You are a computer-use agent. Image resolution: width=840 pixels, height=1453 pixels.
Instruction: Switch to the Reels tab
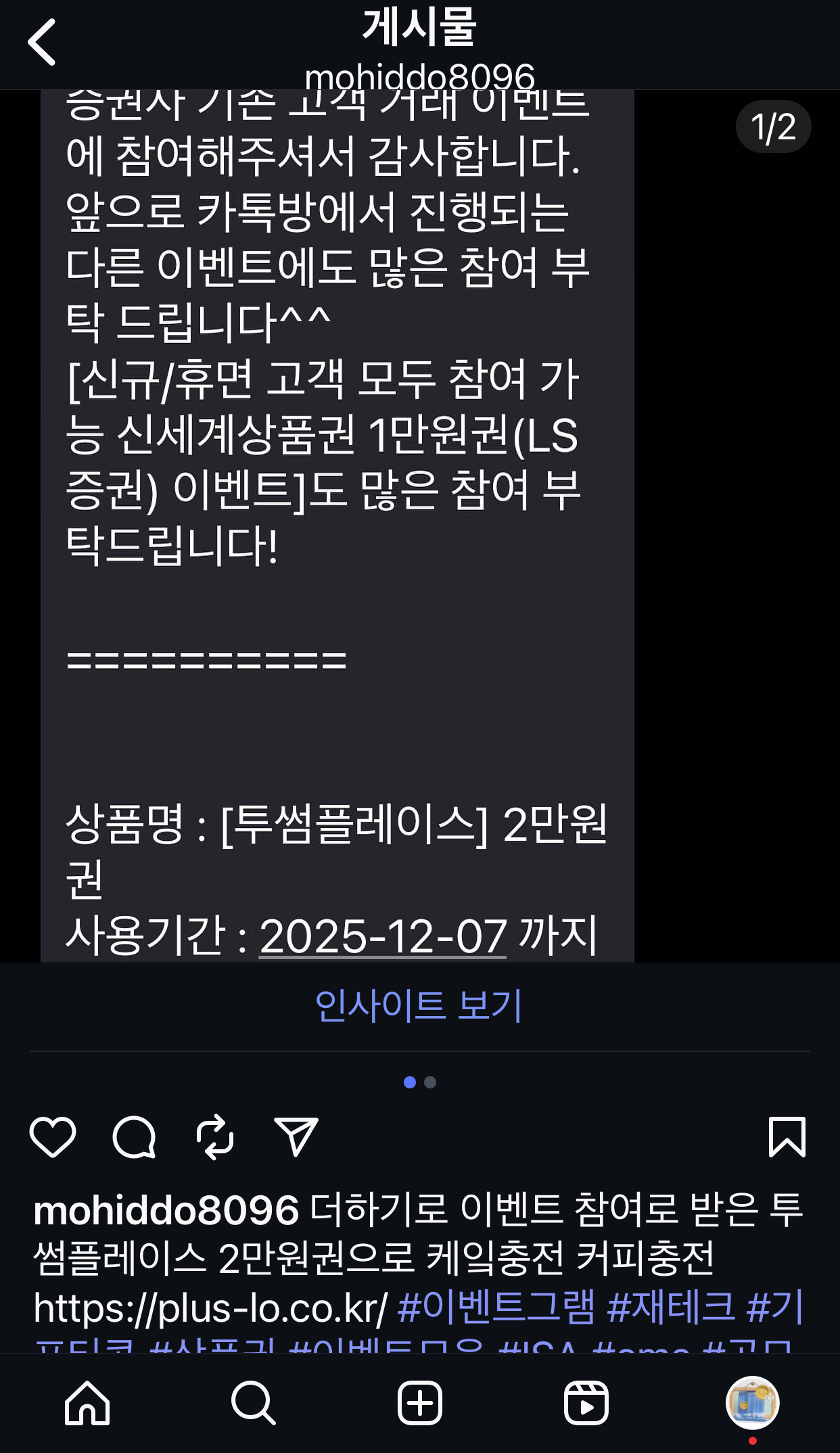click(586, 1403)
